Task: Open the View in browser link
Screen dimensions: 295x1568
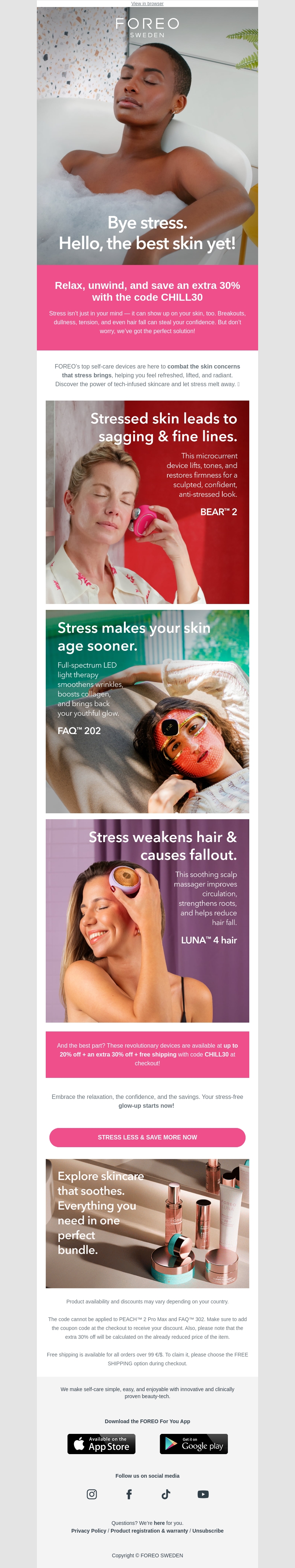Action: point(147,4)
